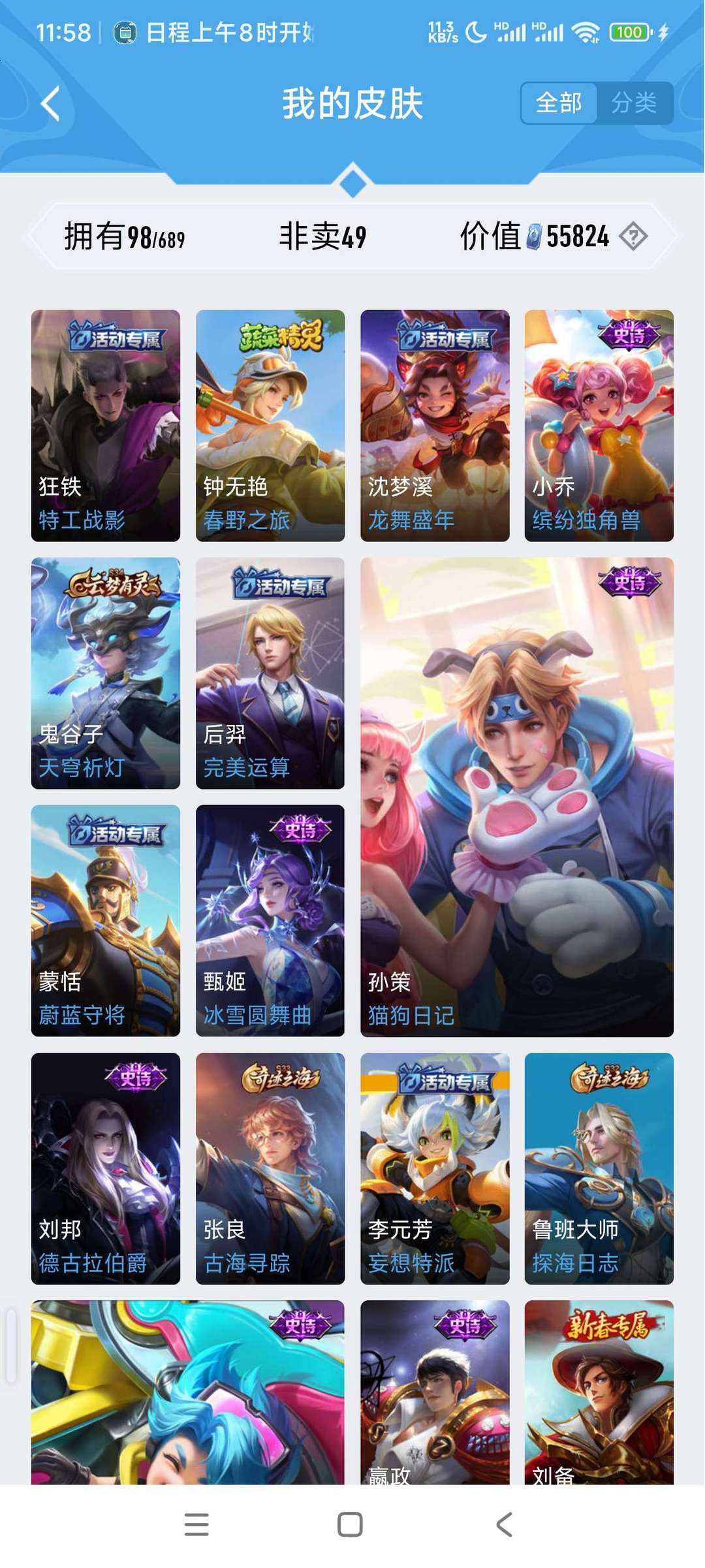The width and height of the screenshot is (705, 1568).
Task: Open 小乔 缤纷独角兽 skin card
Action: click(599, 425)
